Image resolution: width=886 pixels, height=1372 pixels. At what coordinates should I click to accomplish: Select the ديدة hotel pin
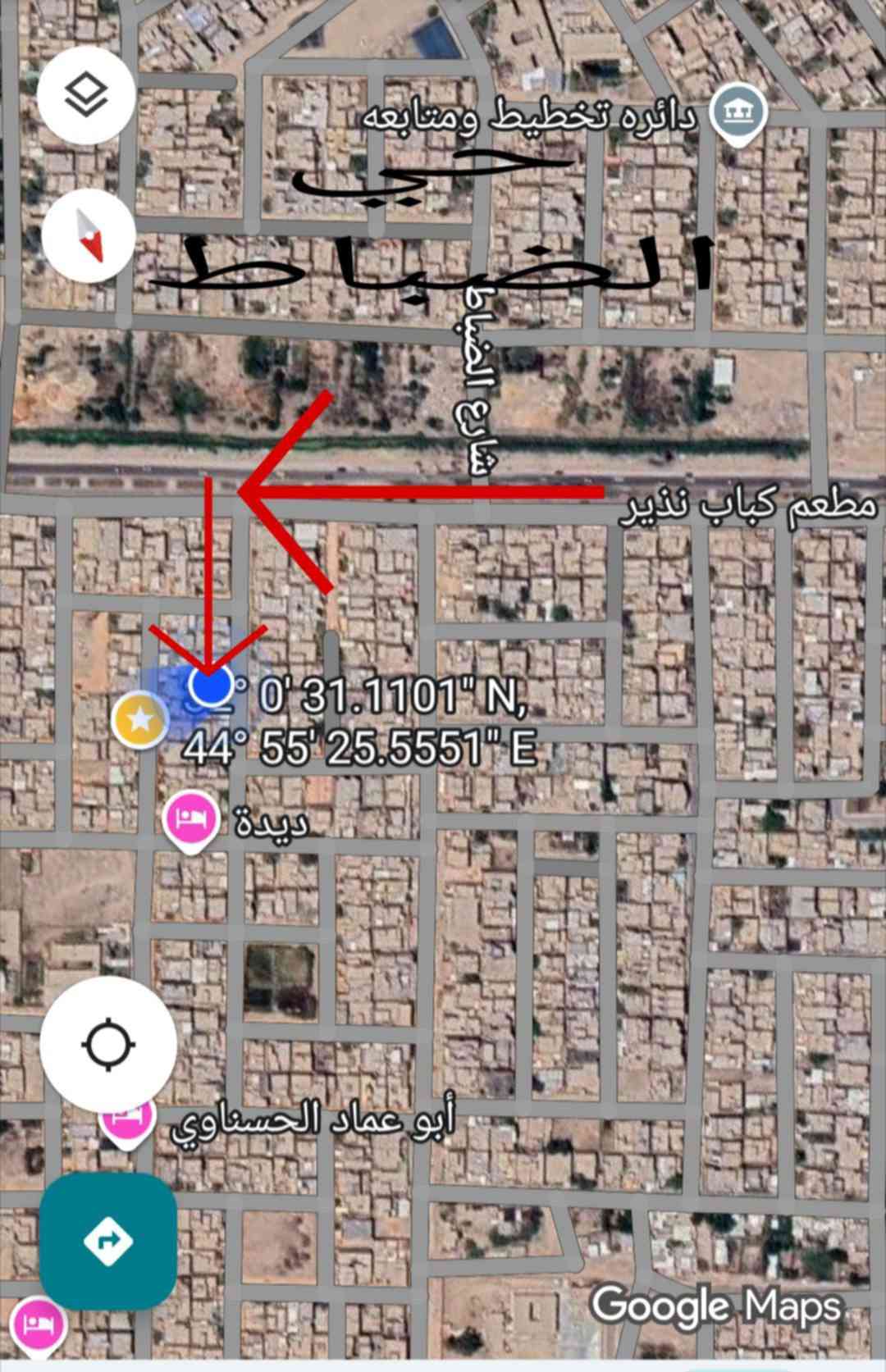[x=190, y=819]
